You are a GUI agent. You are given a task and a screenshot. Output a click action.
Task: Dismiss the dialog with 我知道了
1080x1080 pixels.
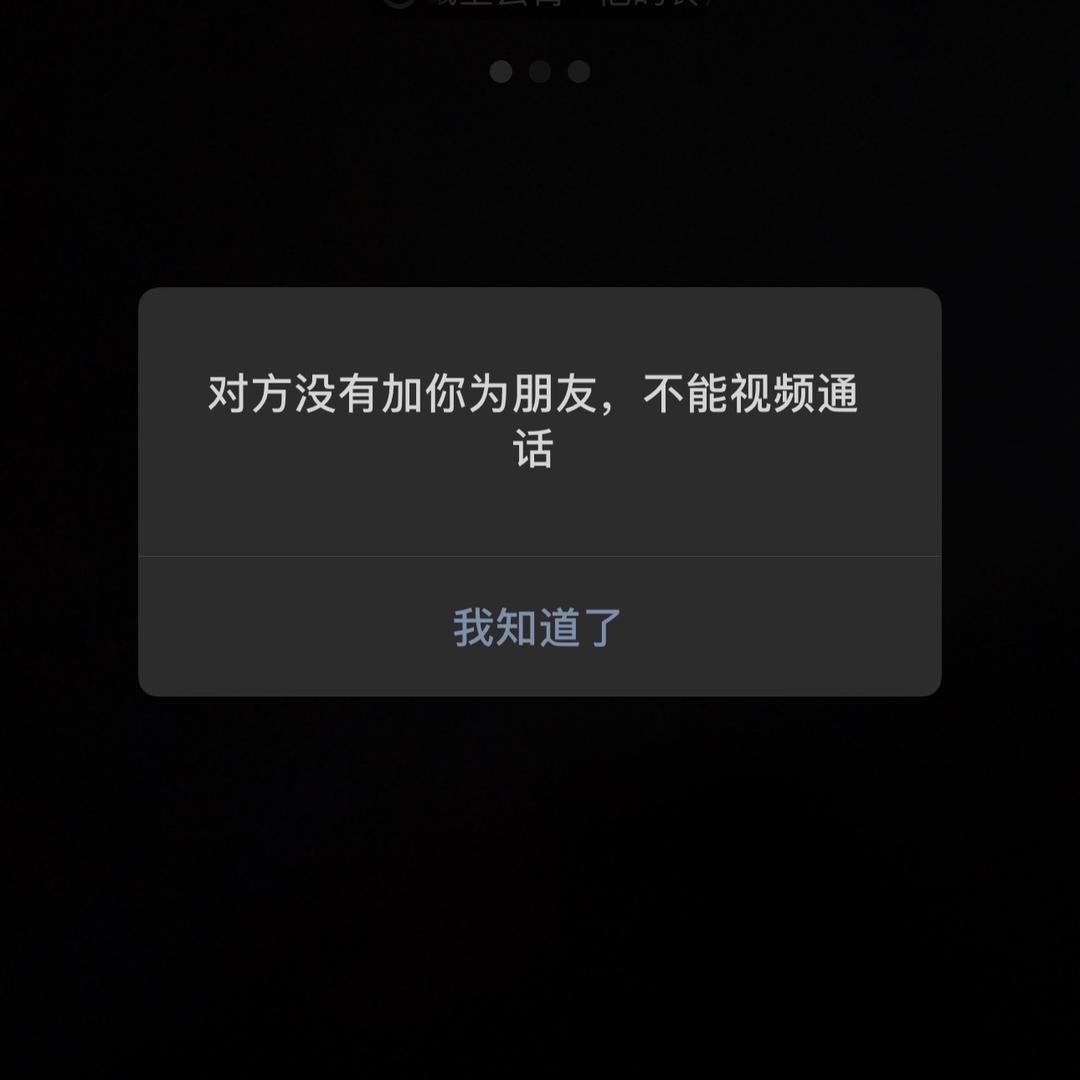click(x=539, y=627)
